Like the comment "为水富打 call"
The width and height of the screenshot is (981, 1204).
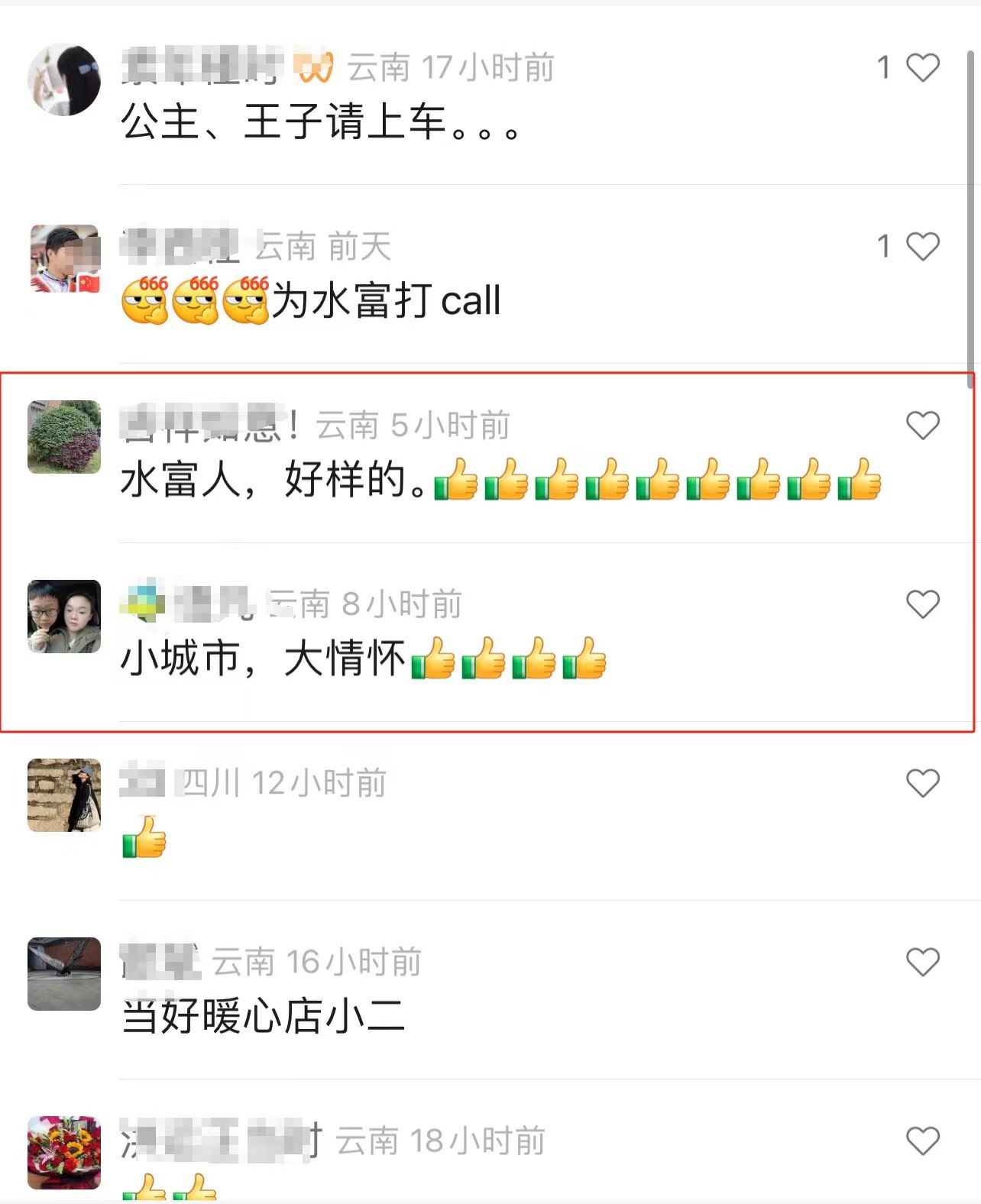tap(922, 247)
